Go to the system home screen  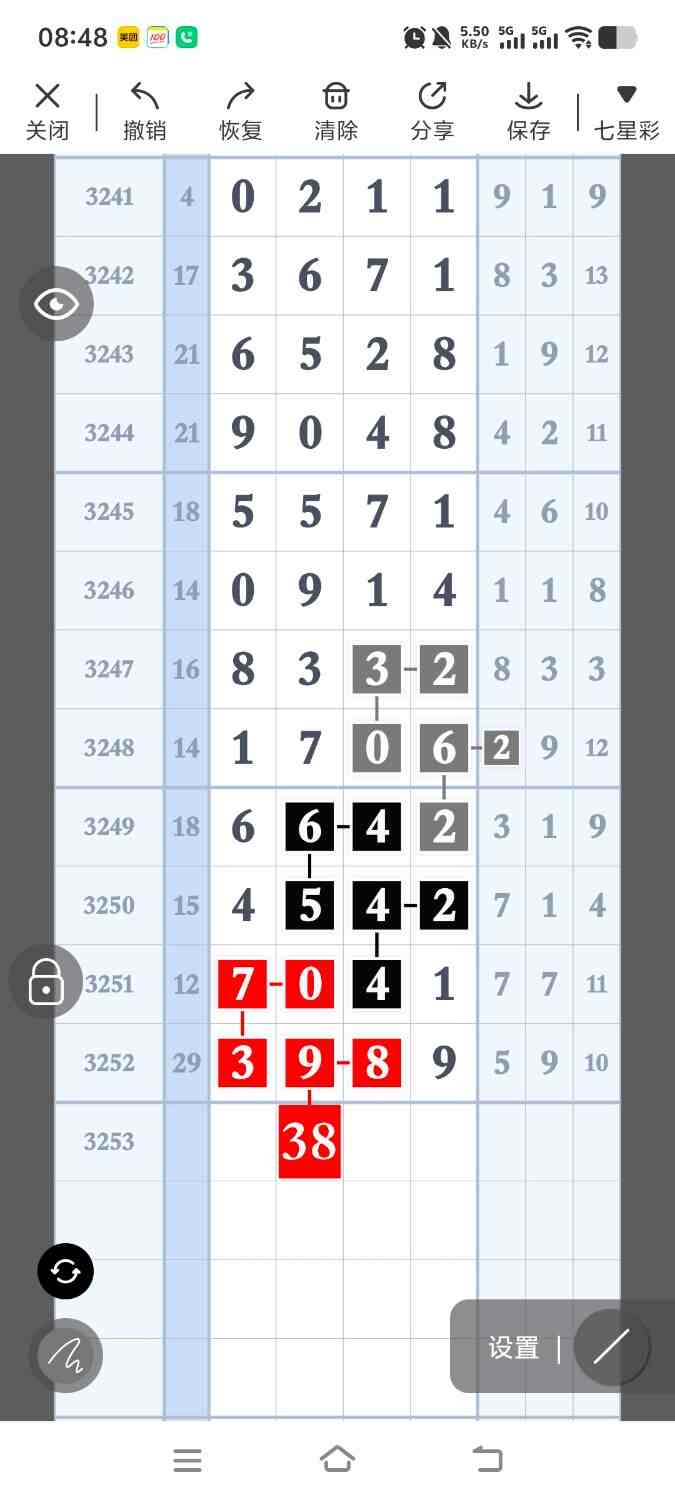pos(337,1460)
